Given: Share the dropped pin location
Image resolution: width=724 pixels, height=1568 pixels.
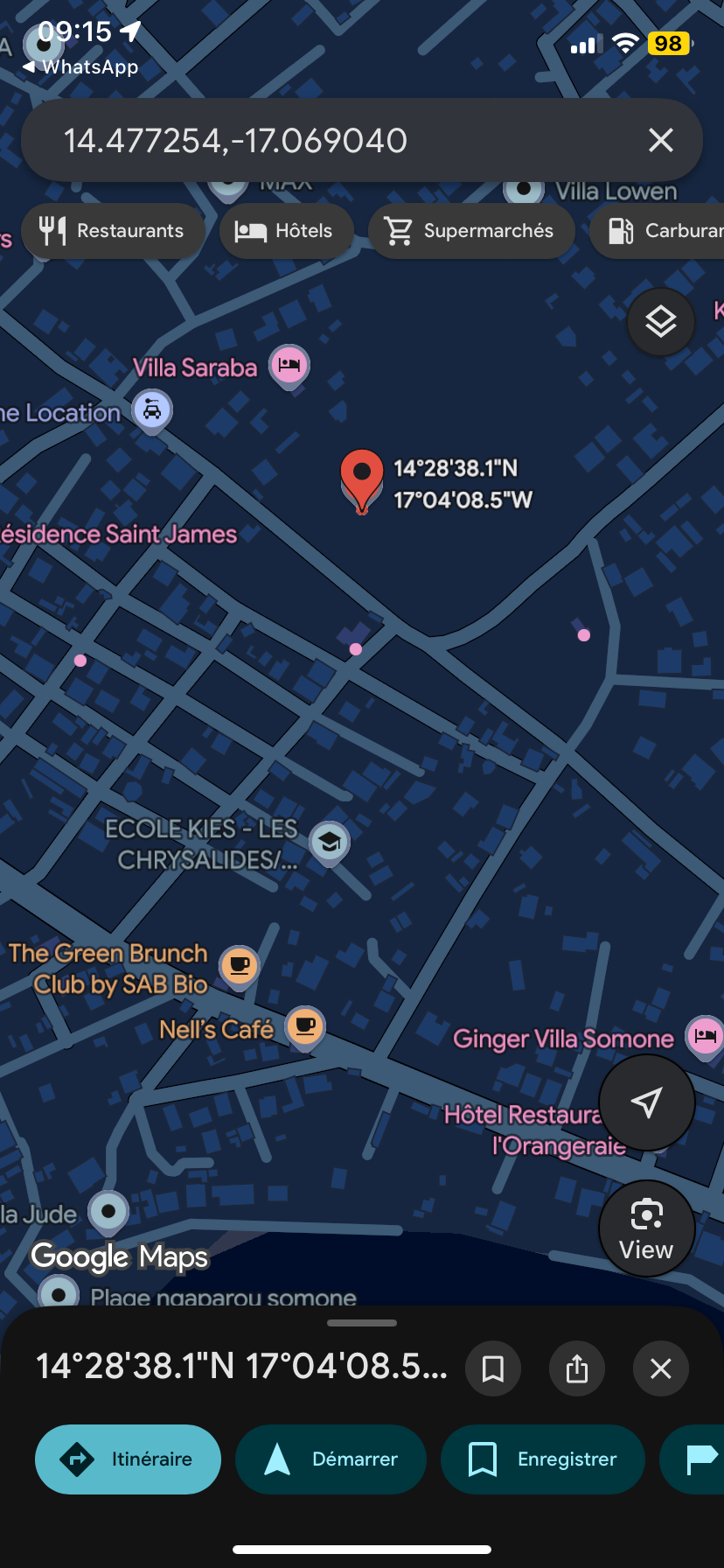Looking at the screenshot, I should (577, 1368).
